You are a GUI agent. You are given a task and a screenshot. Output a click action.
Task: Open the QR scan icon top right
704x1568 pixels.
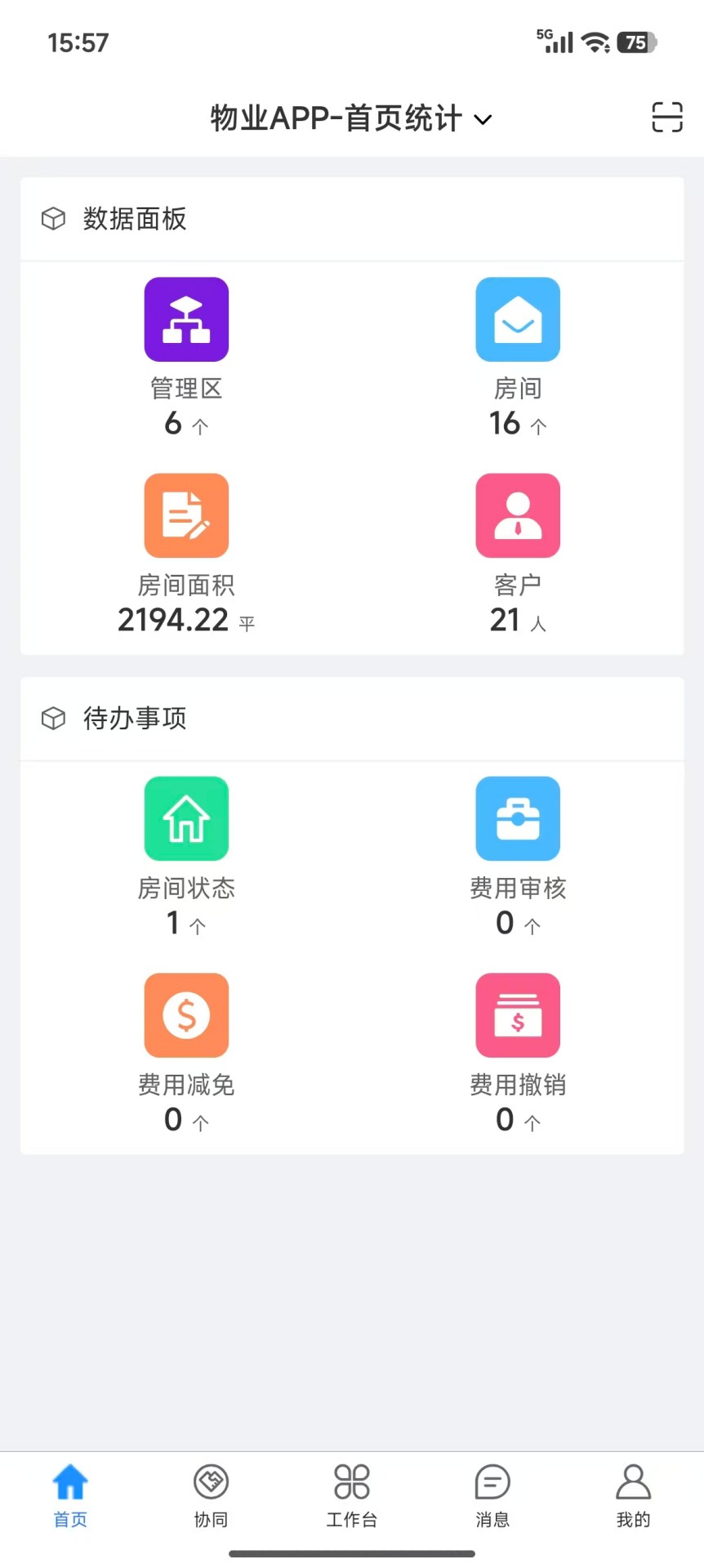pyautogui.click(x=667, y=118)
